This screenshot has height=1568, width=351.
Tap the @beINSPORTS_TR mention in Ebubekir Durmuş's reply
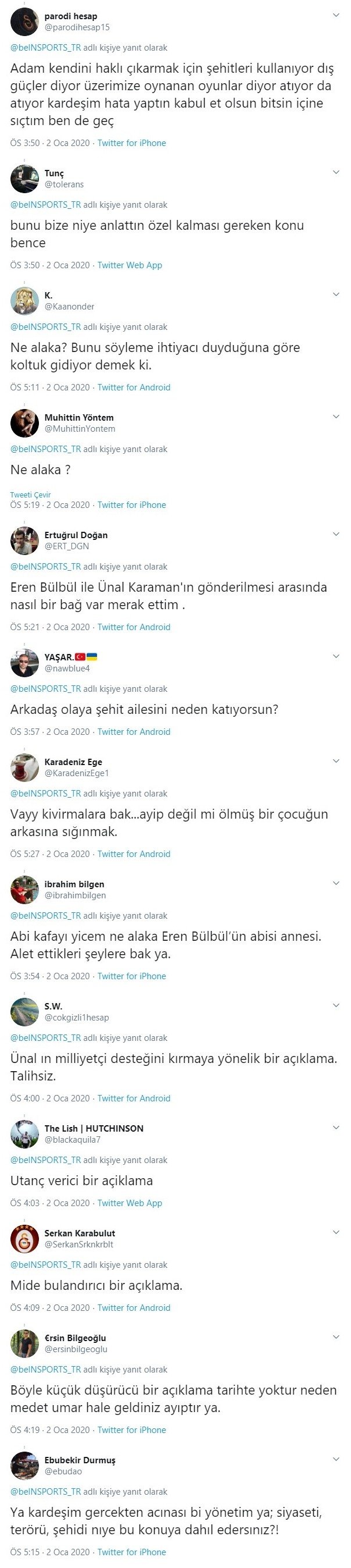[x=46, y=1492]
